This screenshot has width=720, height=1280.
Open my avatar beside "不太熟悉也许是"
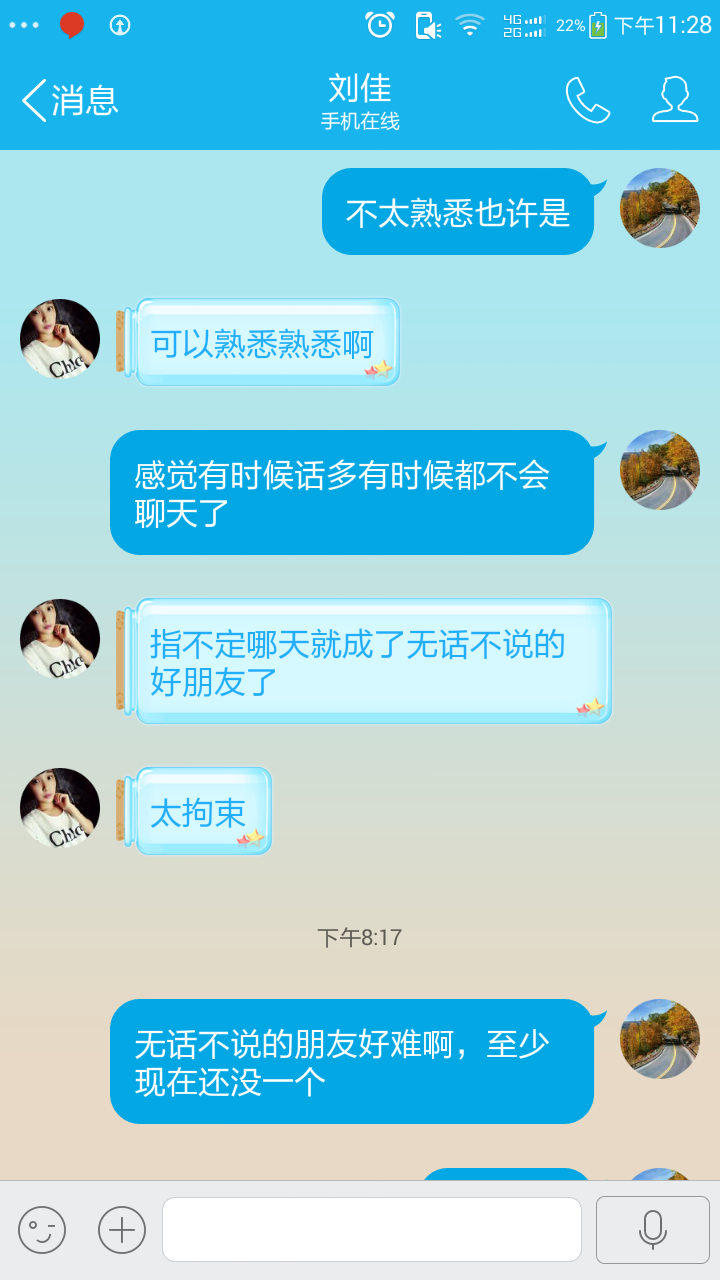(x=660, y=208)
